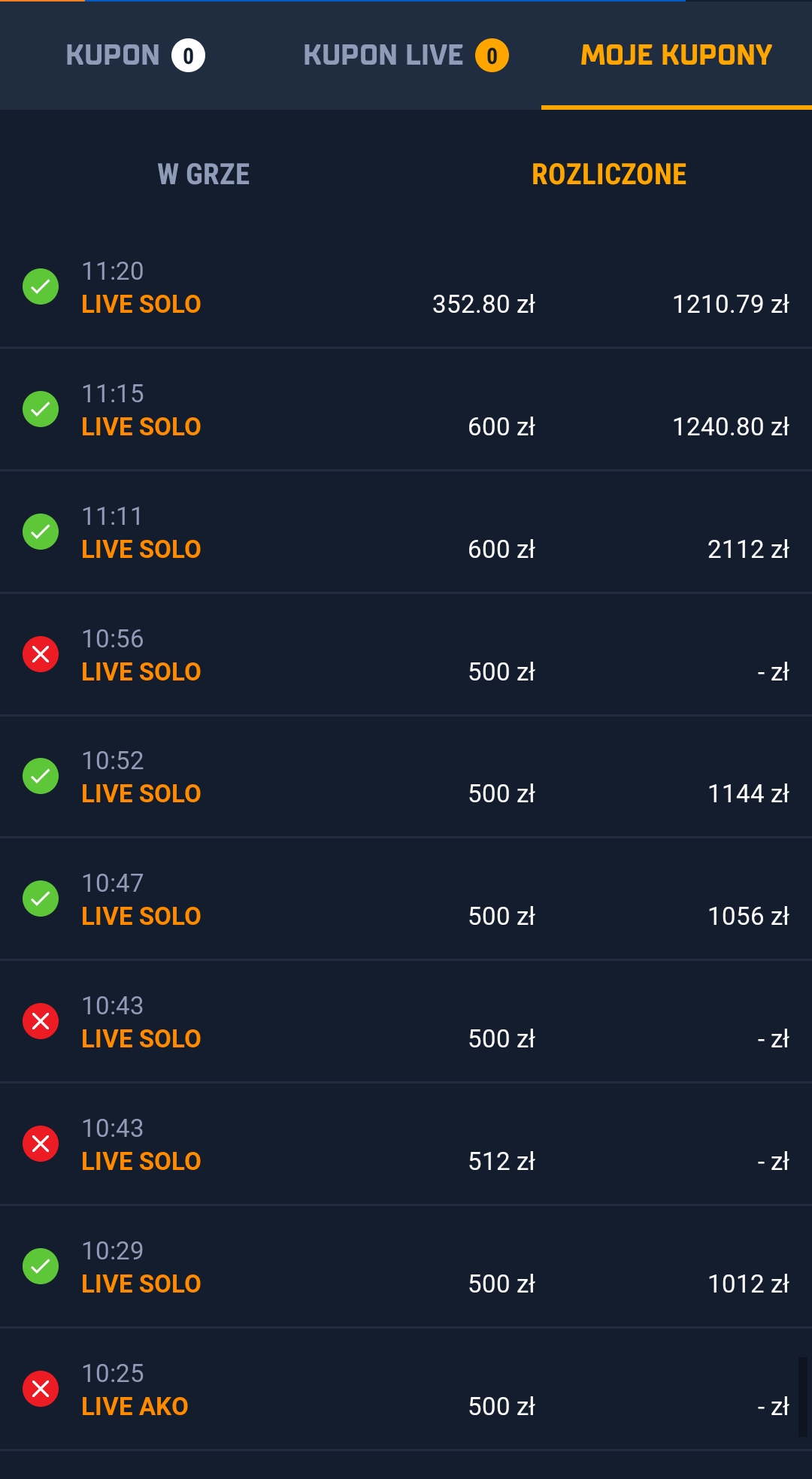Show bets in the W GRZE section
812x1479 pixels.
[x=203, y=174]
